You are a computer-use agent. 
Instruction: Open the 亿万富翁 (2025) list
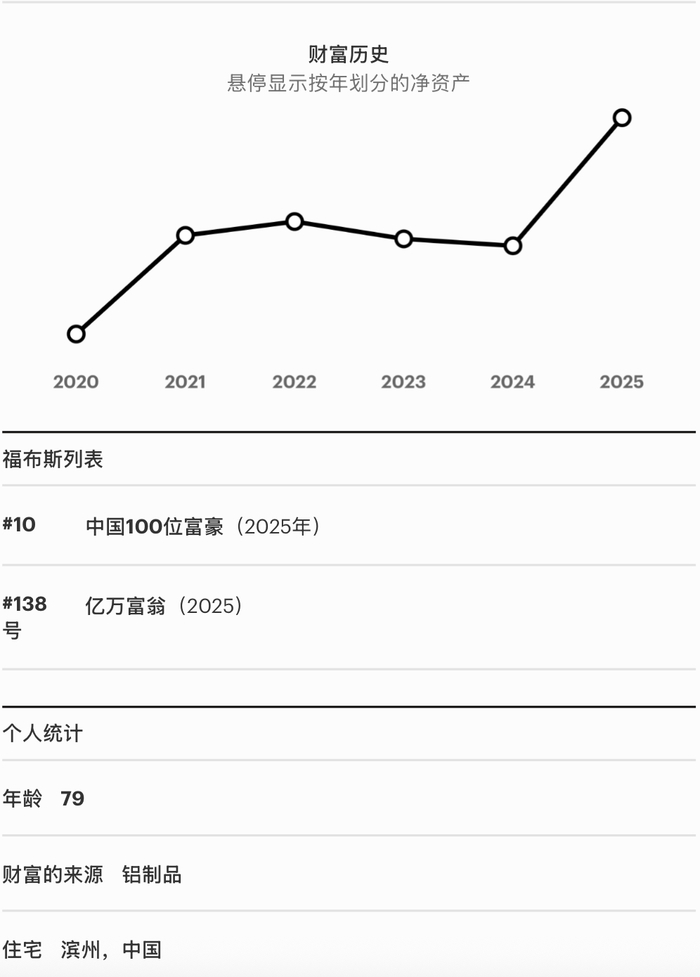tap(165, 606)
